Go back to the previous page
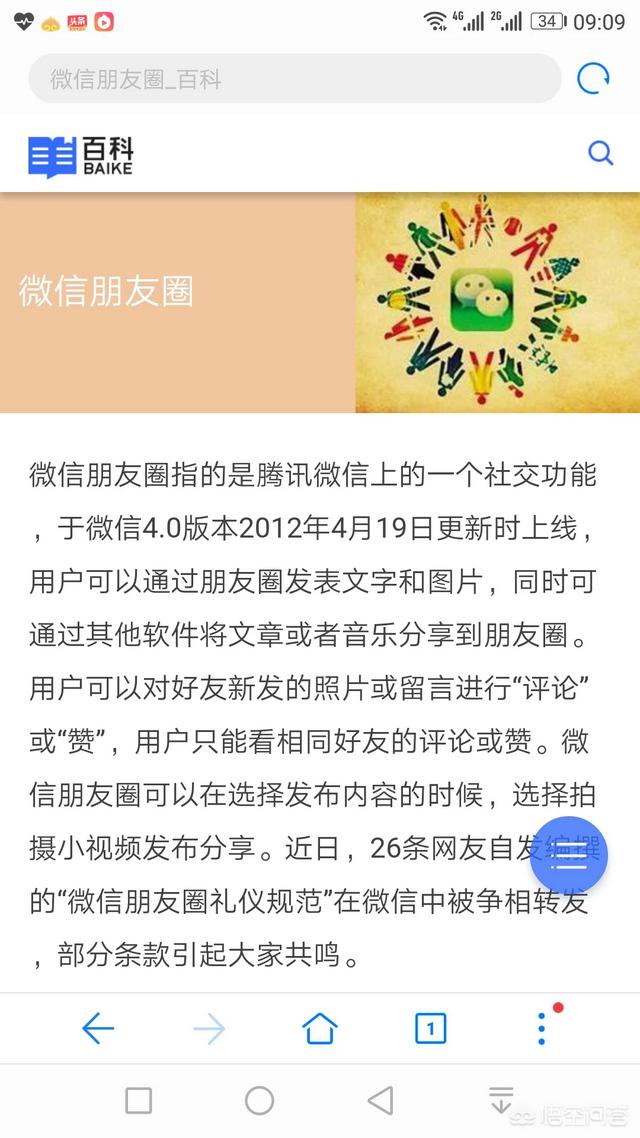 click(98, 1028)
